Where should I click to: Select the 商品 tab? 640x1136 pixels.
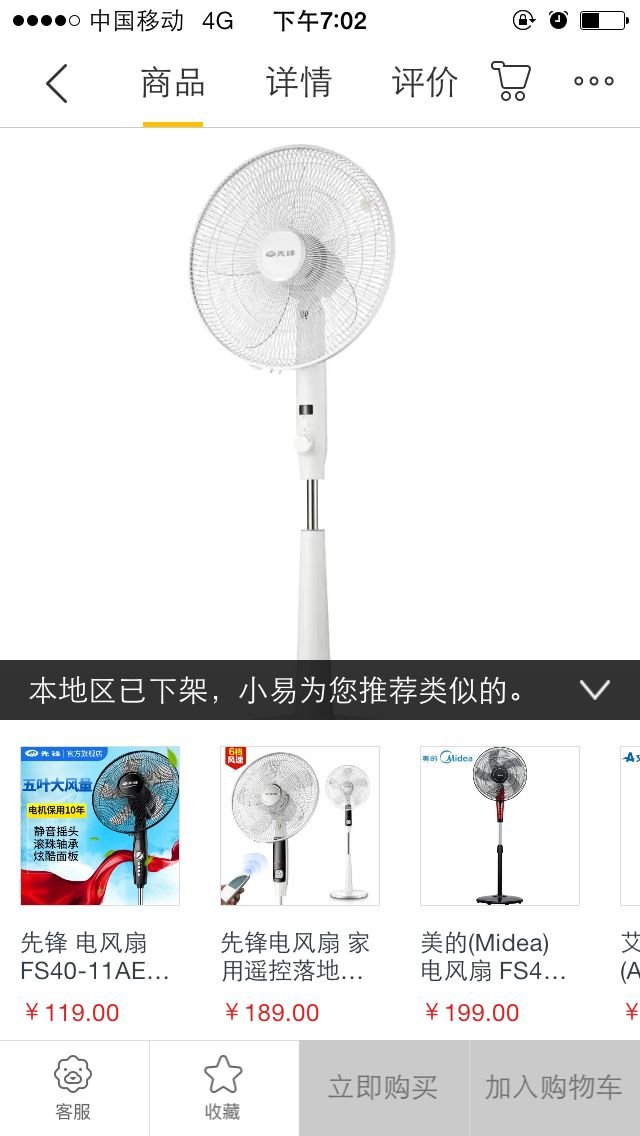pos(173,83)
